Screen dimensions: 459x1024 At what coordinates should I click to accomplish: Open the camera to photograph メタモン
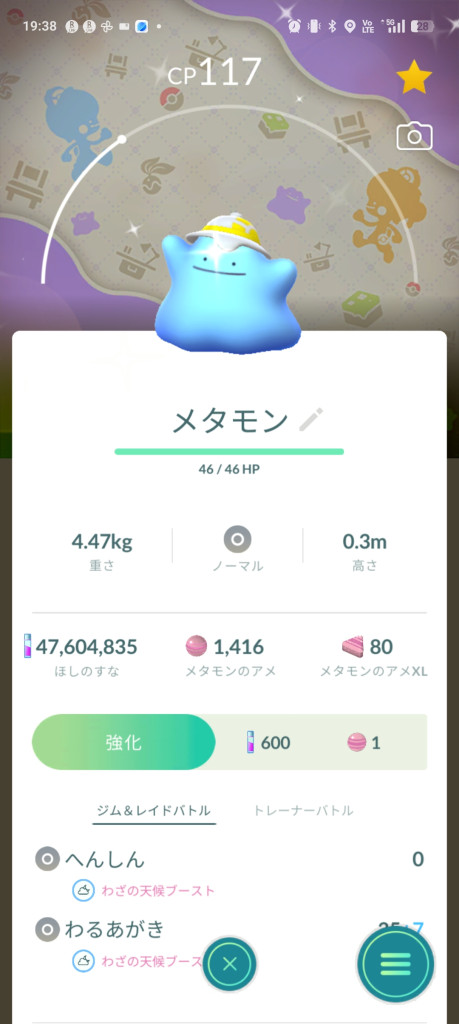[414, 137]
